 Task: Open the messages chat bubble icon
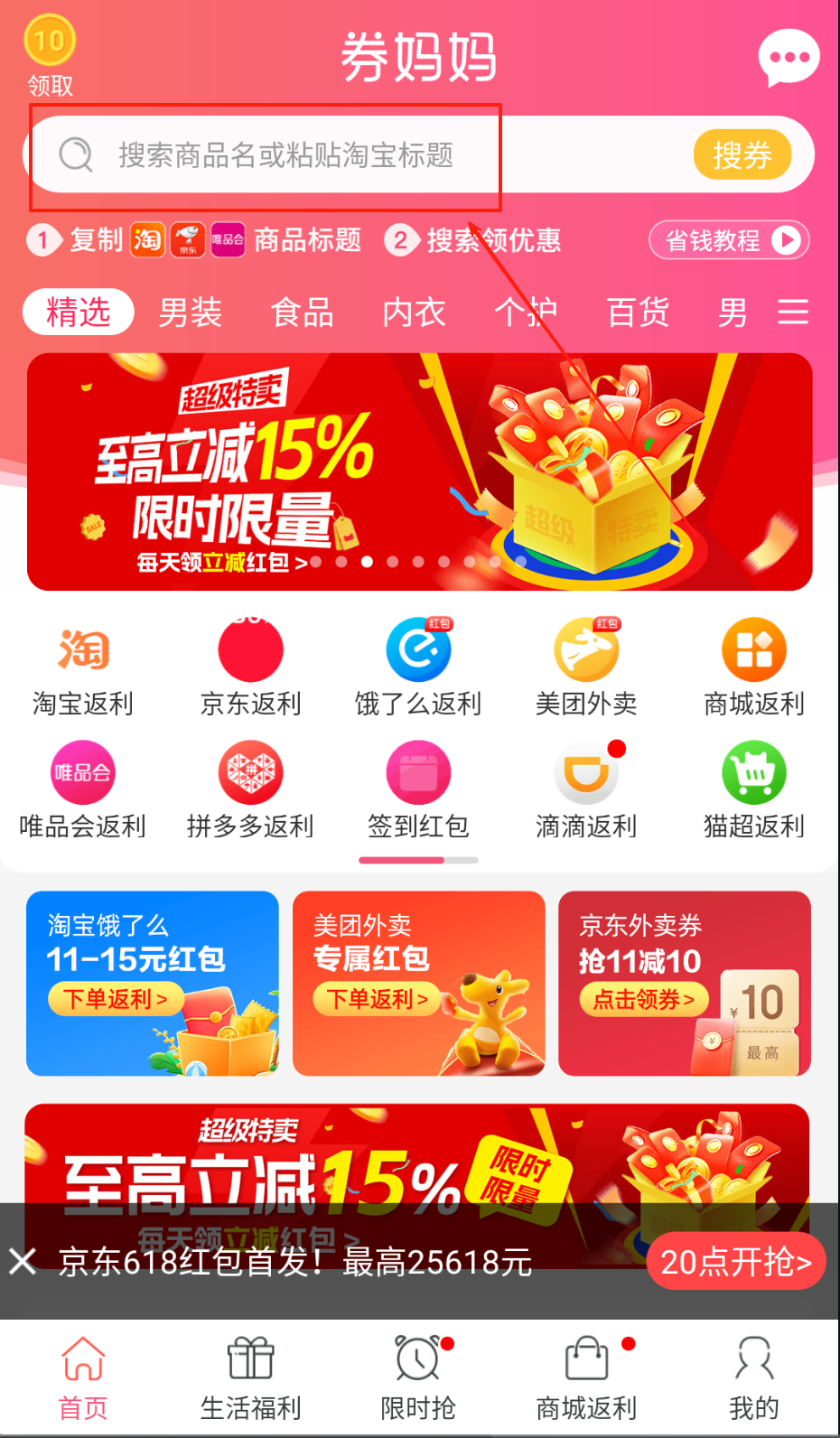(x=789, y=58)
